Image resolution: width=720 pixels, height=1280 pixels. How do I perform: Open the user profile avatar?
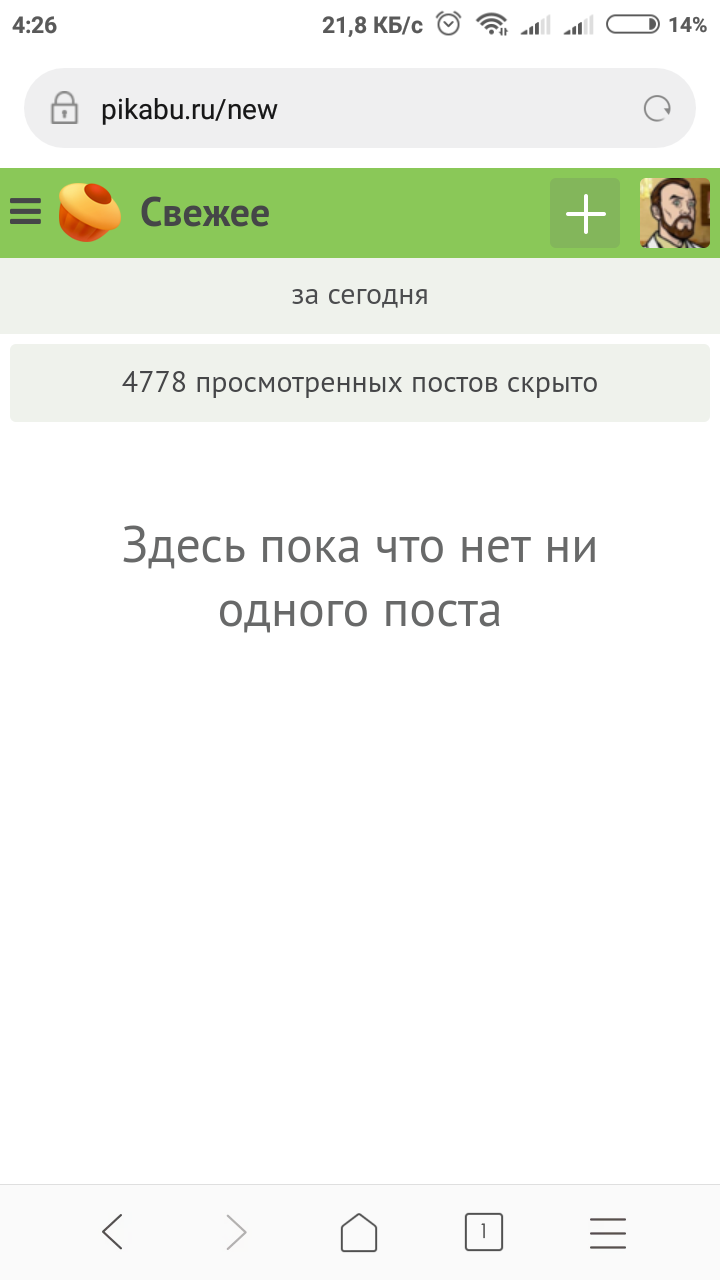coord(675,213)
